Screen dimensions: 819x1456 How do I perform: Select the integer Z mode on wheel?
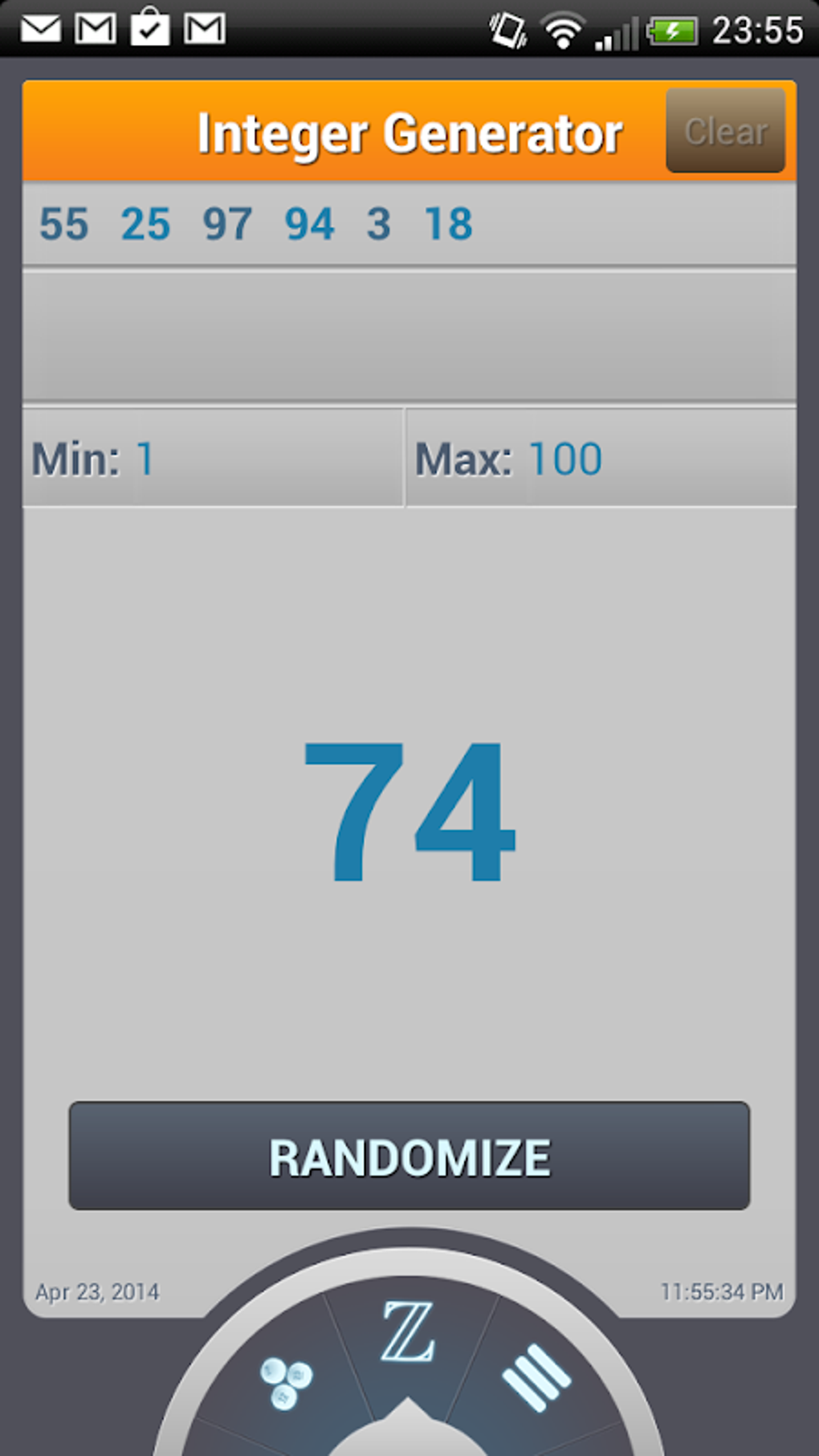pyautogui.click(x=408, y=1332)
